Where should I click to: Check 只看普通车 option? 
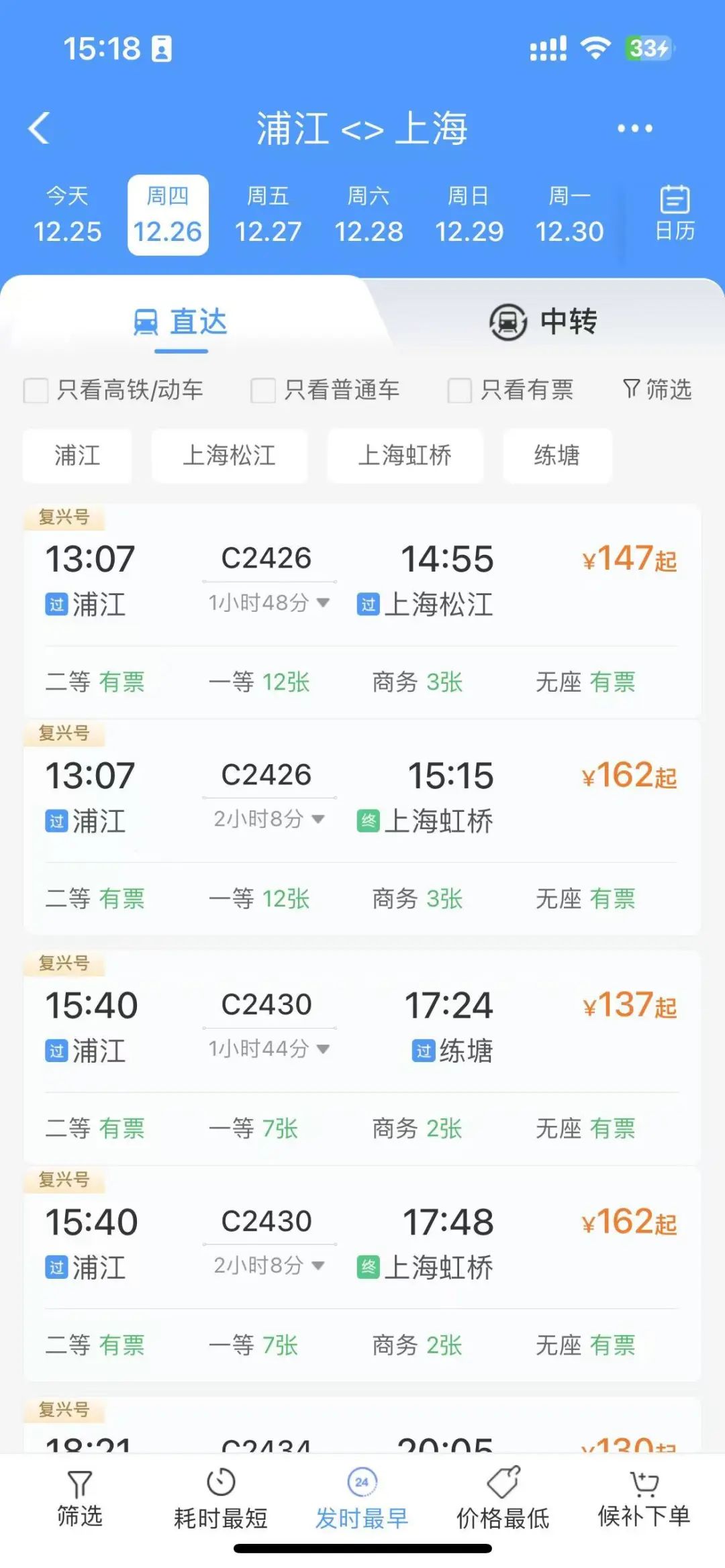click(325, 390)
